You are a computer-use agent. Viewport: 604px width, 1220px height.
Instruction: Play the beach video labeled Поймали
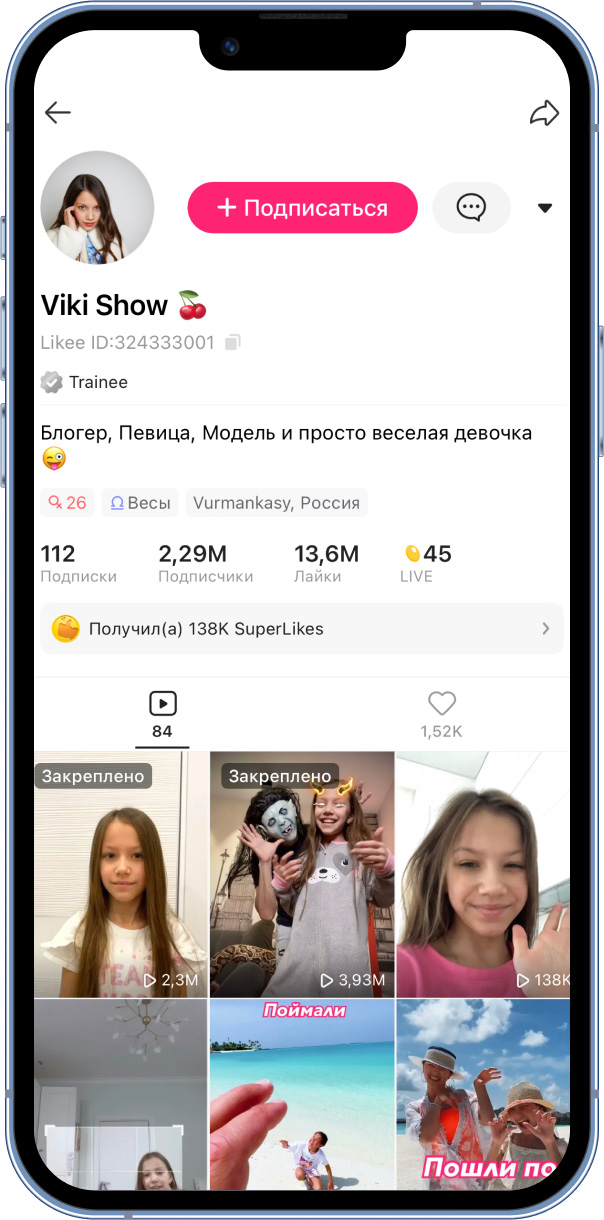pos(302,1095)
